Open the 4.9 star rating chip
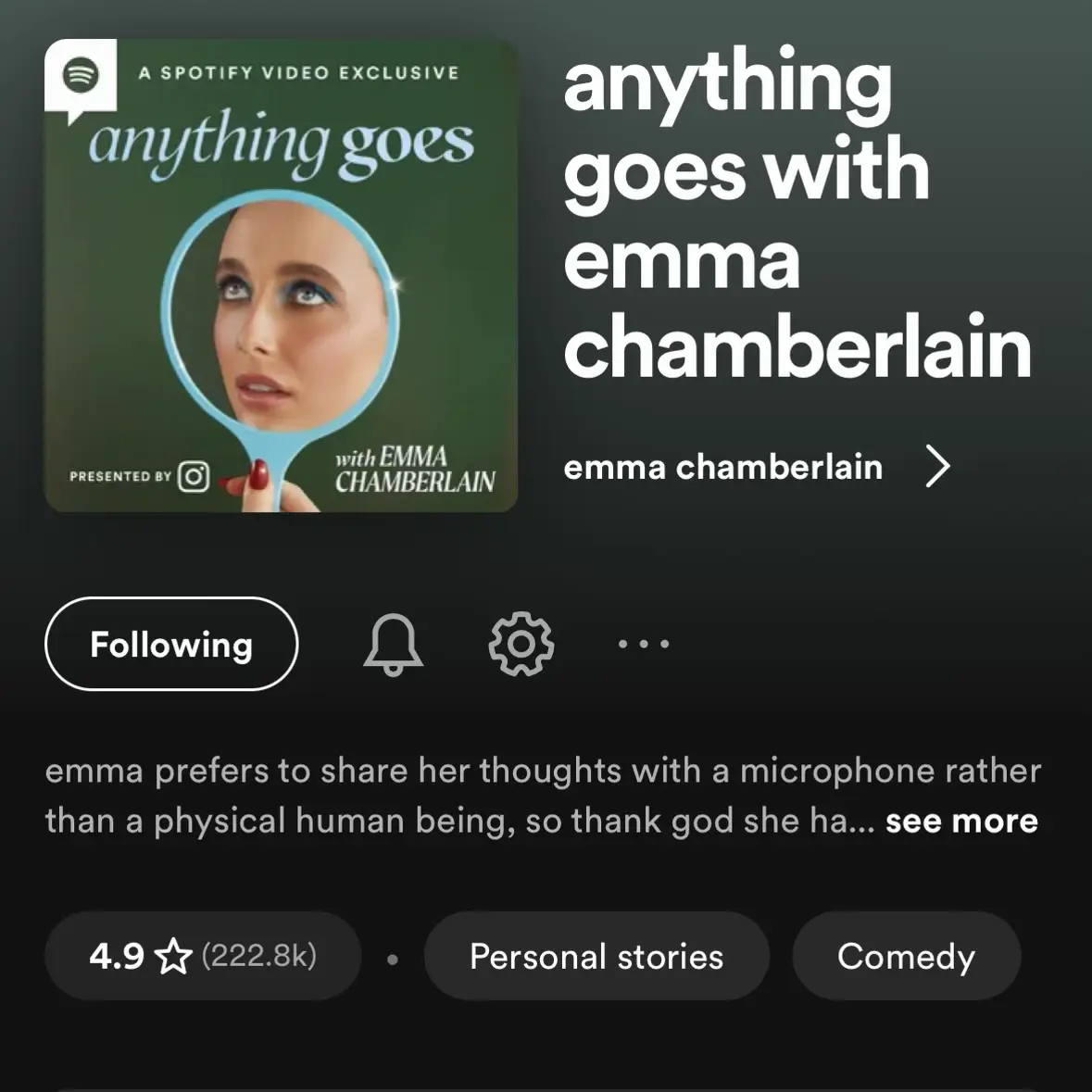The width and height of the screenshot is (1092, 1092). 202,956
